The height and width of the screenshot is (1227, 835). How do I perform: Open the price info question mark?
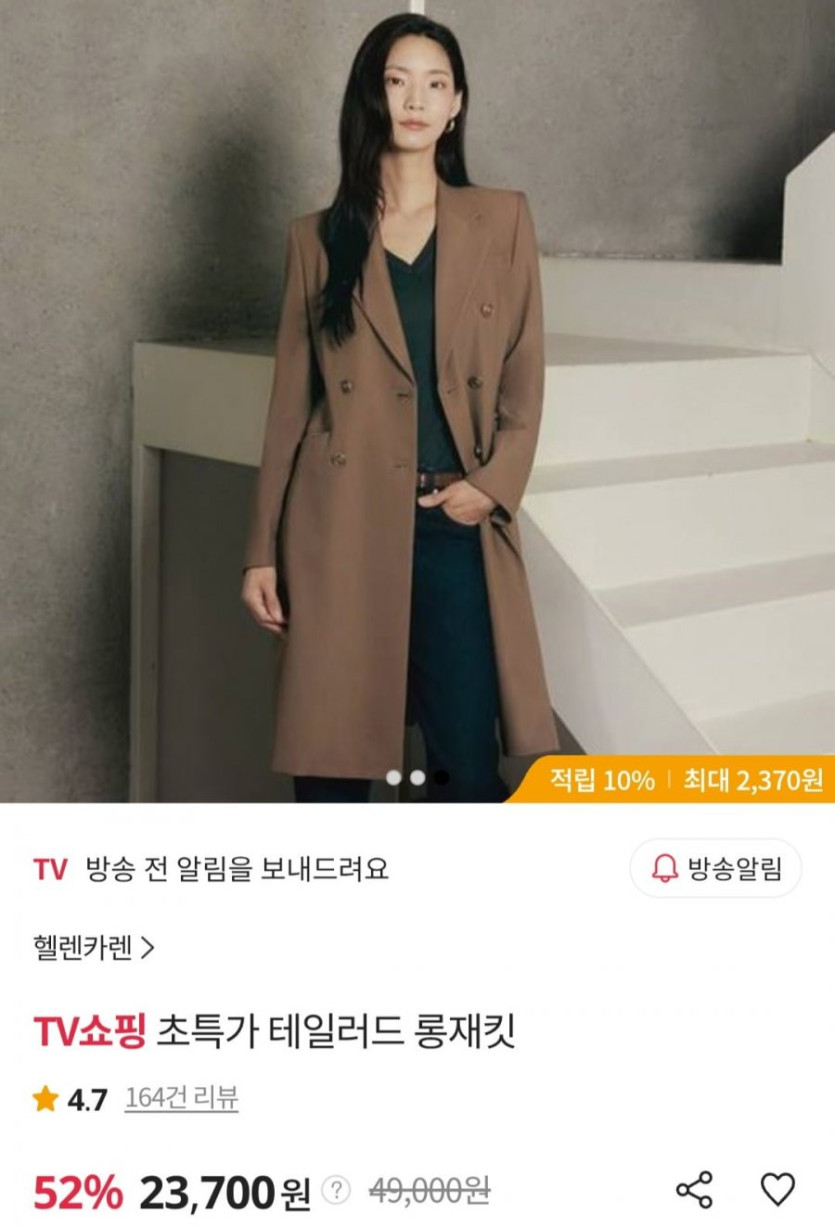click(x=340, y=1190)
